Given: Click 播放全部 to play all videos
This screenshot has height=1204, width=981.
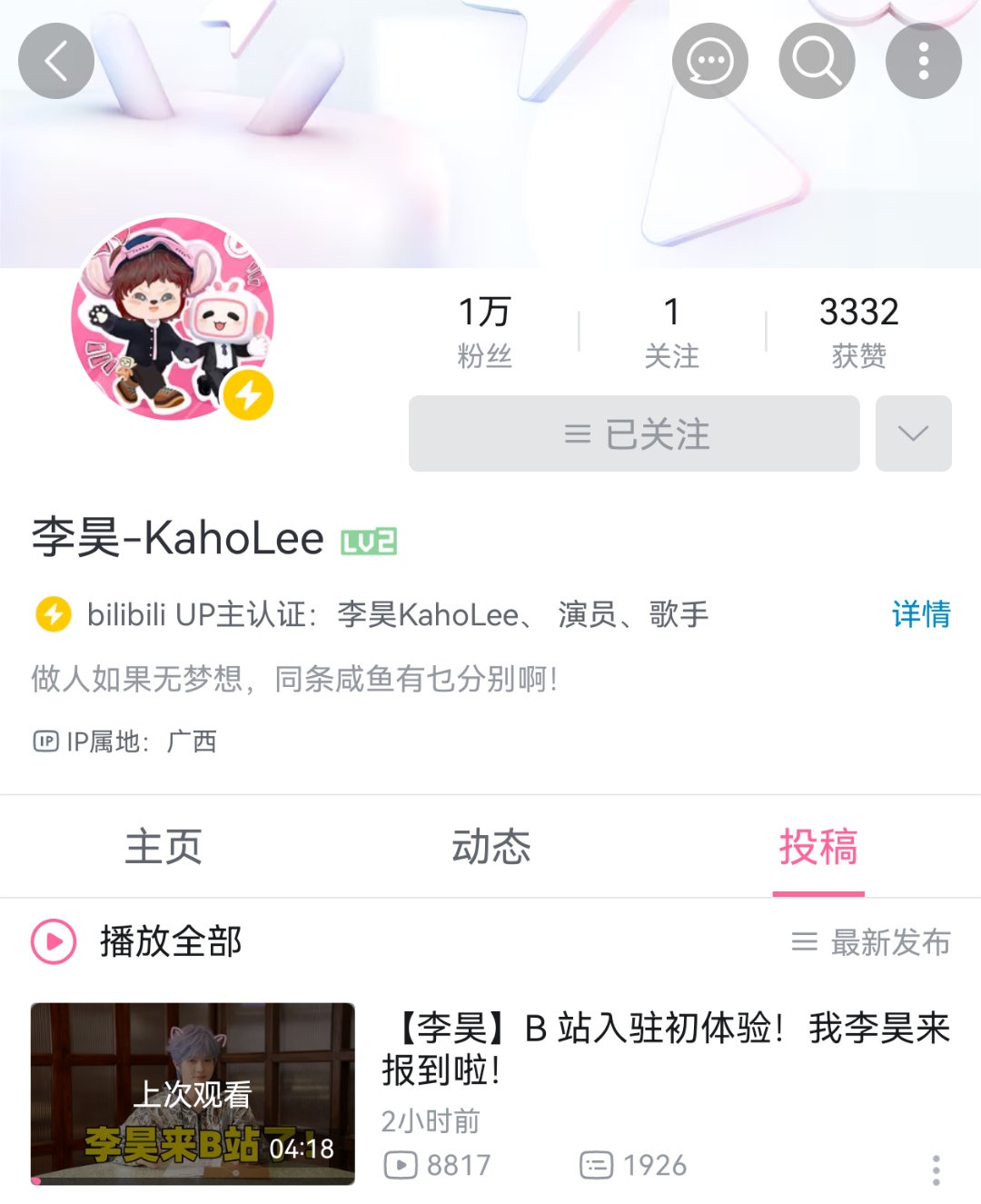Looking at the screenshot, I should pyautogui.click(x=171, y=943).
